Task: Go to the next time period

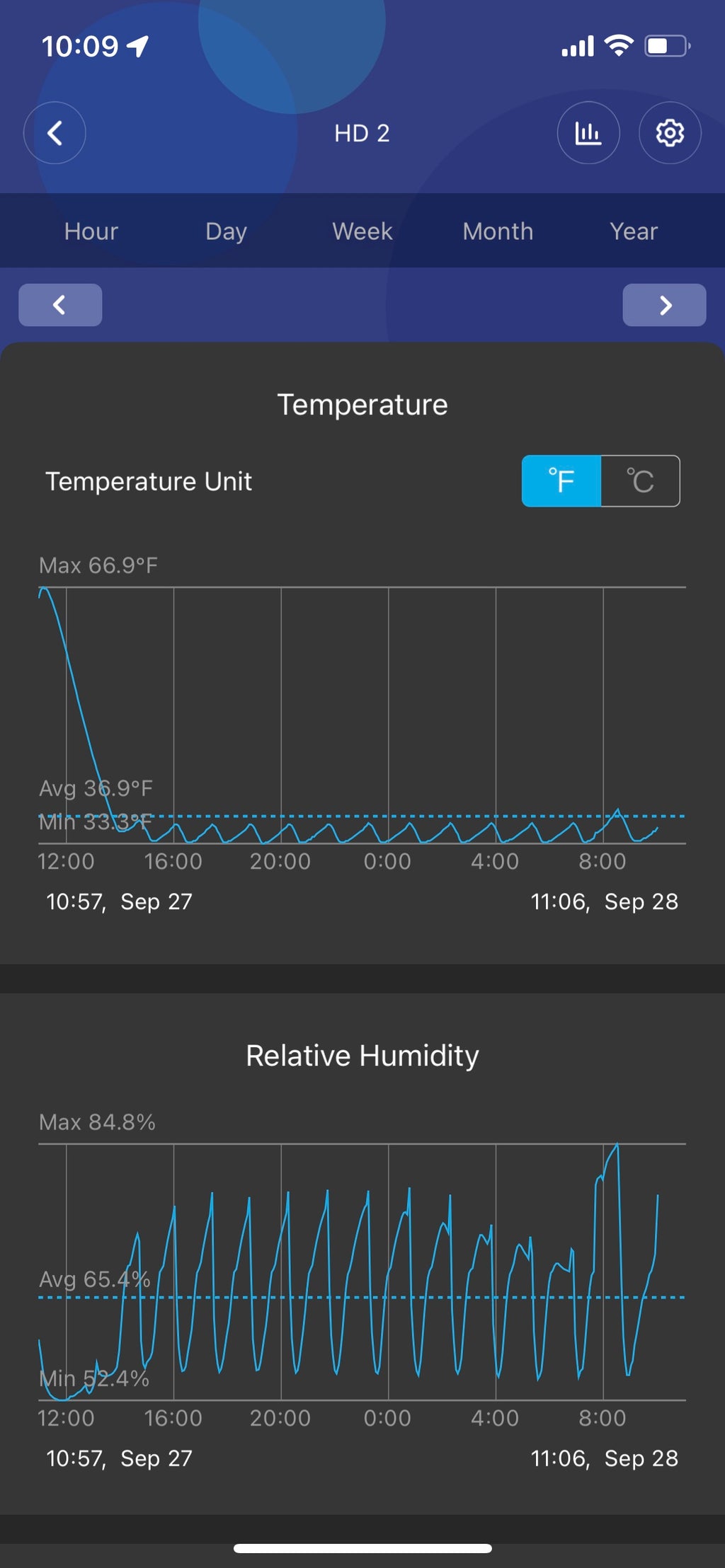Action: 664,305
